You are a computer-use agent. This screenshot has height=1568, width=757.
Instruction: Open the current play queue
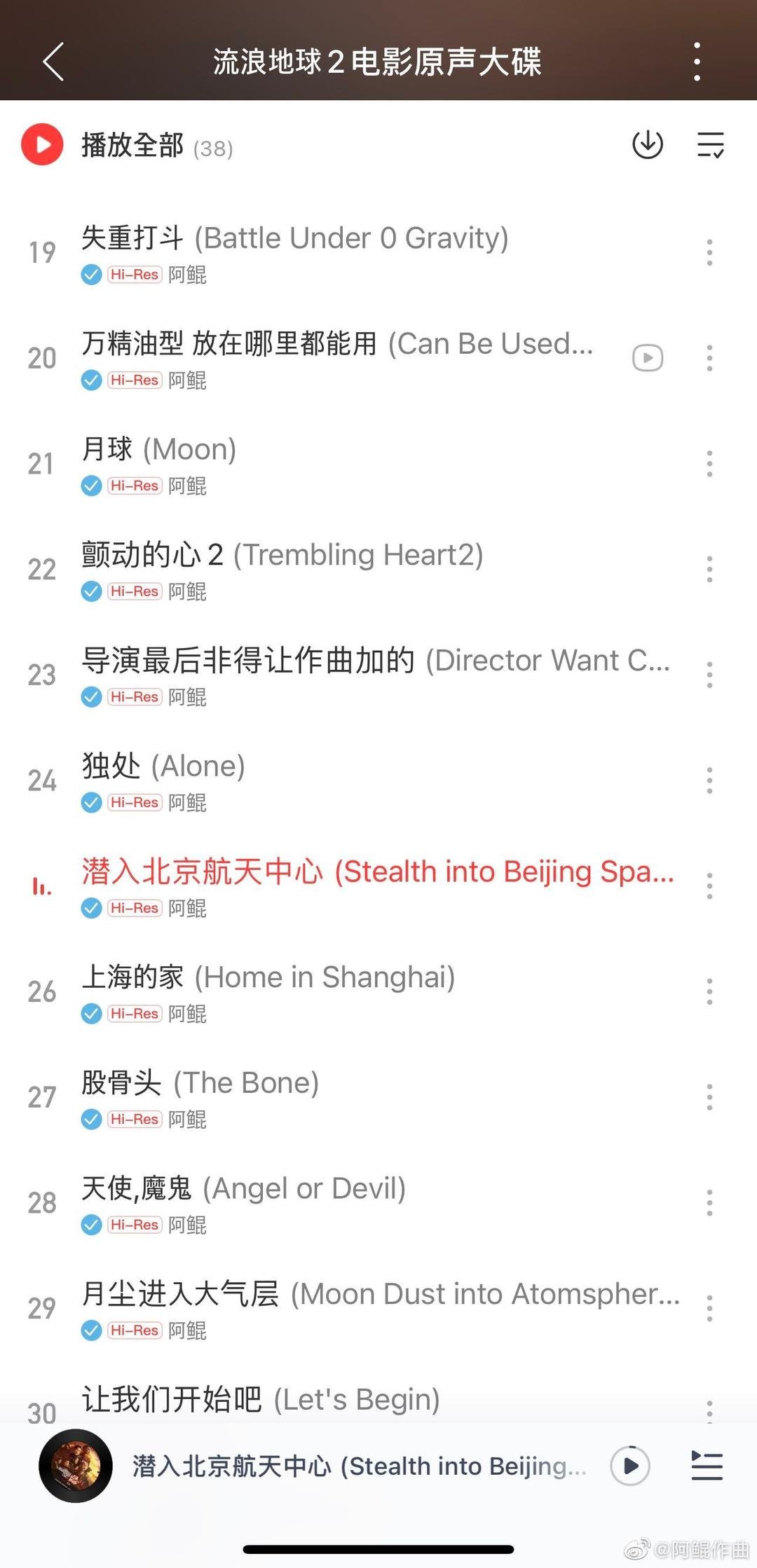click(x=707, y=1466)
